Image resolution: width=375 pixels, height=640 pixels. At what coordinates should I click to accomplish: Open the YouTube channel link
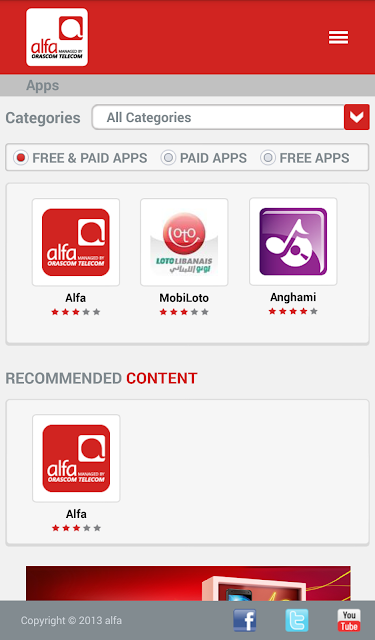click(x=349, y=620)
